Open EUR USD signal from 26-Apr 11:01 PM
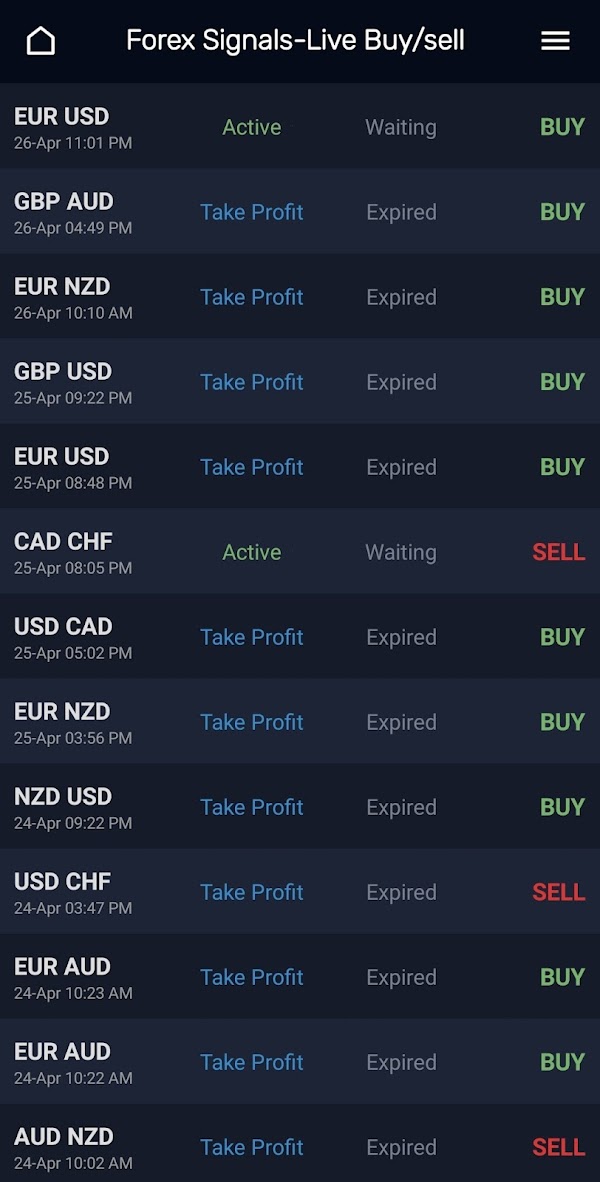The image size is (600, 1182). [300, 126]
